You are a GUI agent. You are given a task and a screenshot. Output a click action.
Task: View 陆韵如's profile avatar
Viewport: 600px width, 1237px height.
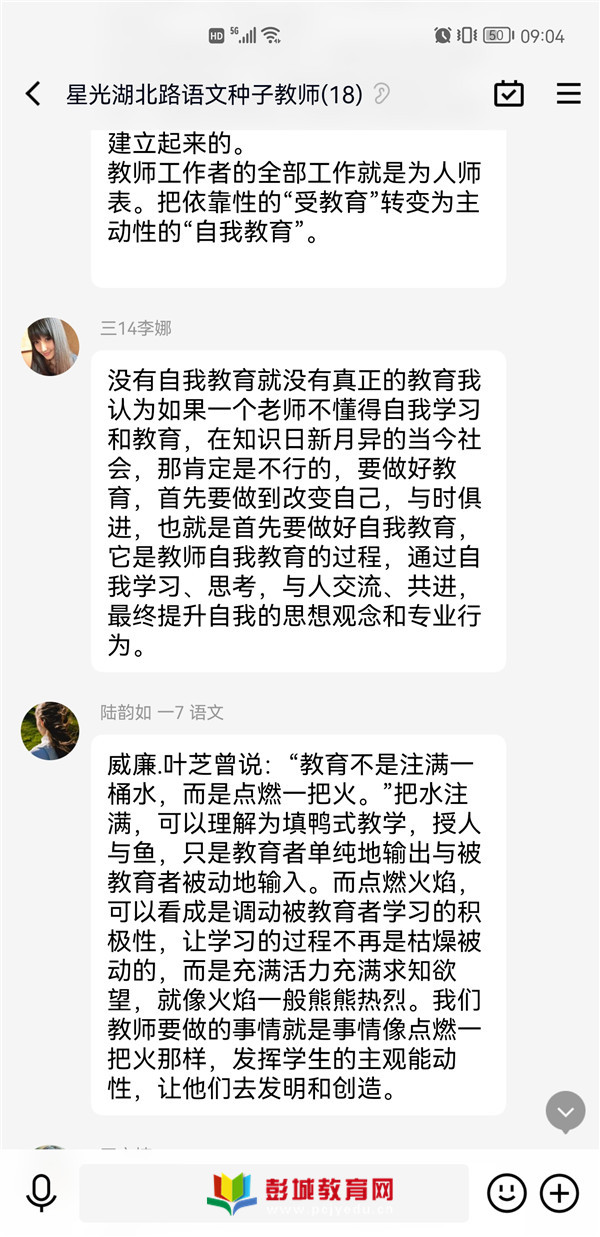click(x=50, y=730)
